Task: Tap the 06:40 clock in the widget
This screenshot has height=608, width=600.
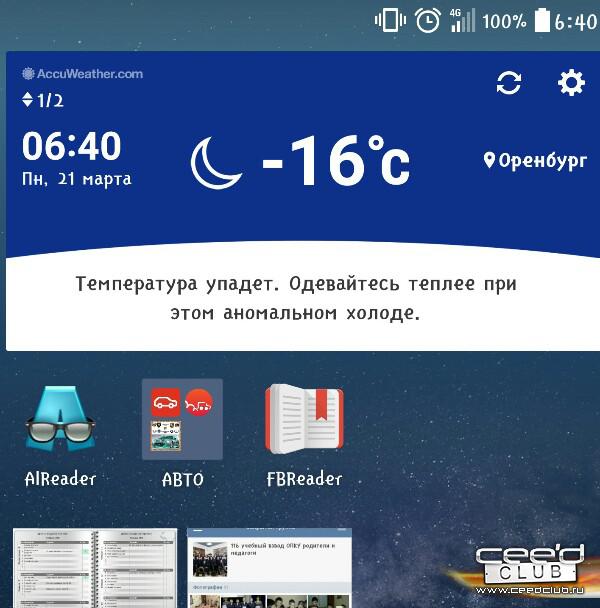Action: point(71,147)
